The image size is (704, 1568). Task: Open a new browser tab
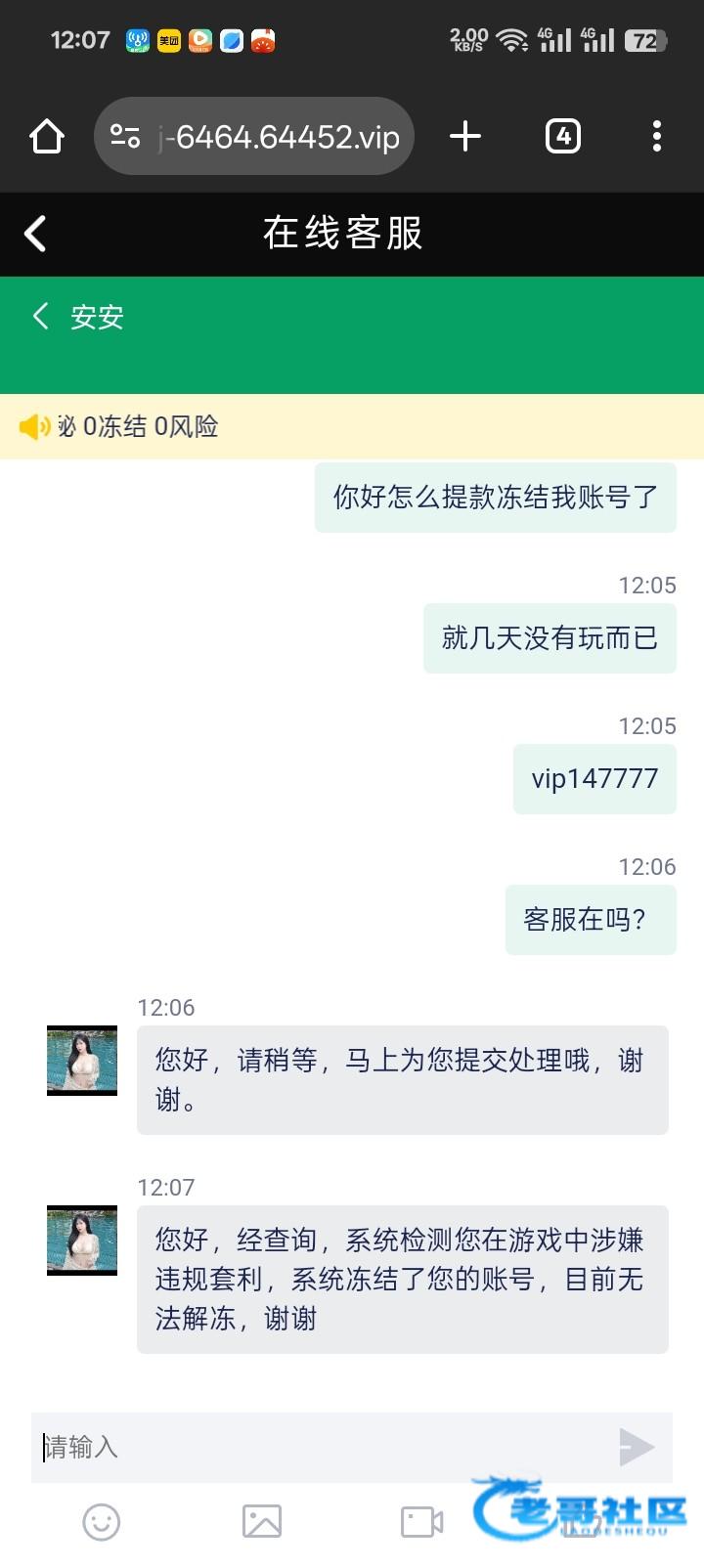[465, 136]
